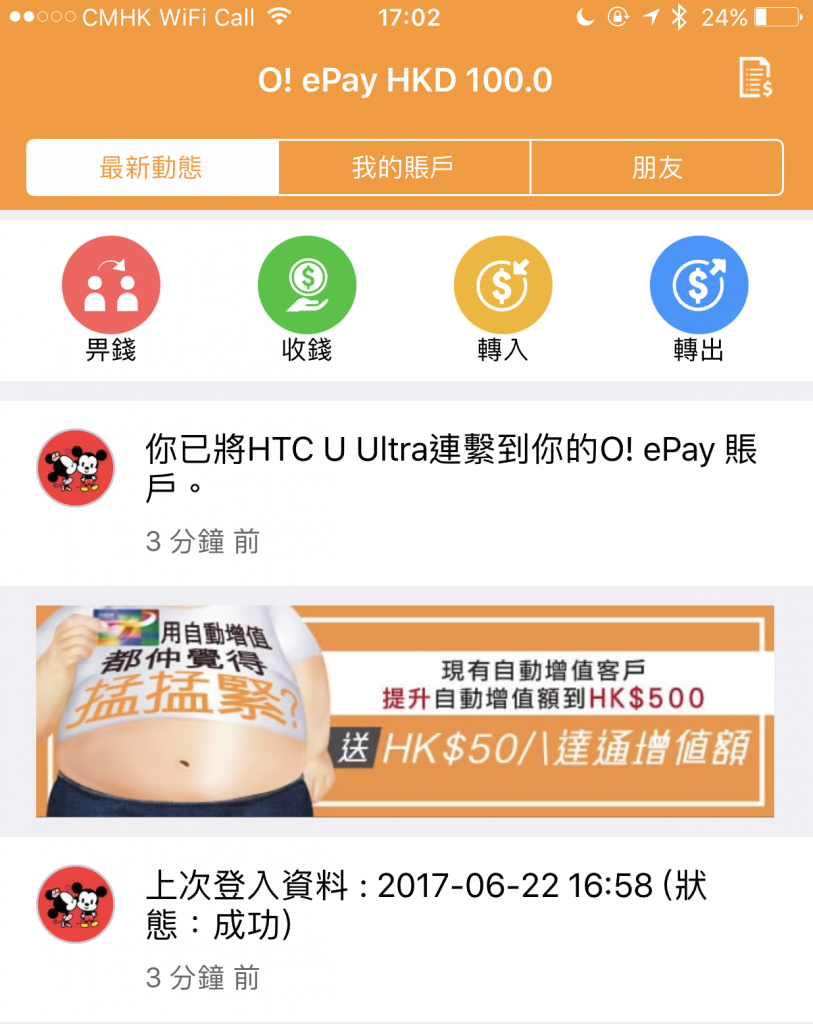The height and width of the screenshot is (1024, 813).
Task: Switch to the 最新動態 tab
Action: (152, 167)
